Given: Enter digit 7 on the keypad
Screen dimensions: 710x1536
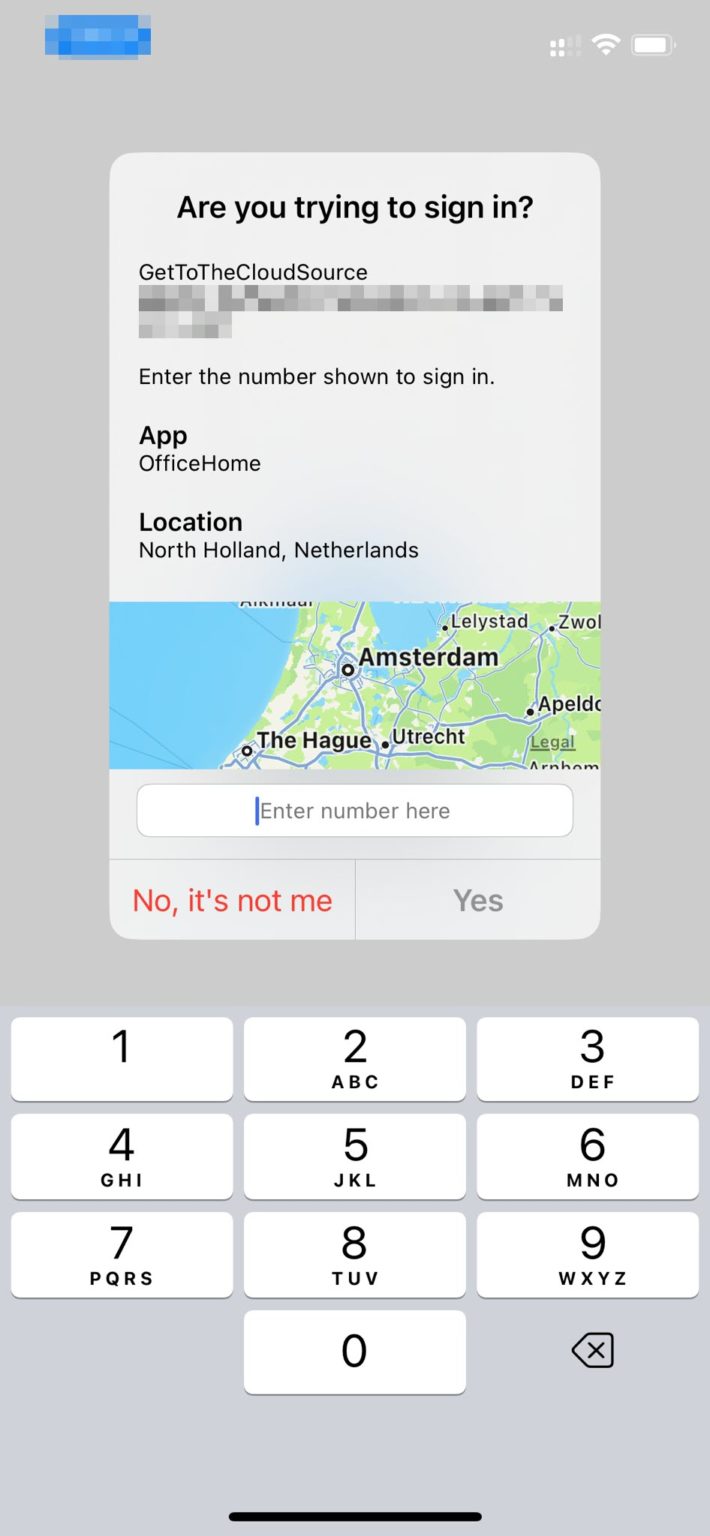Looking at the screenshot, I should tap(121, 1254).
